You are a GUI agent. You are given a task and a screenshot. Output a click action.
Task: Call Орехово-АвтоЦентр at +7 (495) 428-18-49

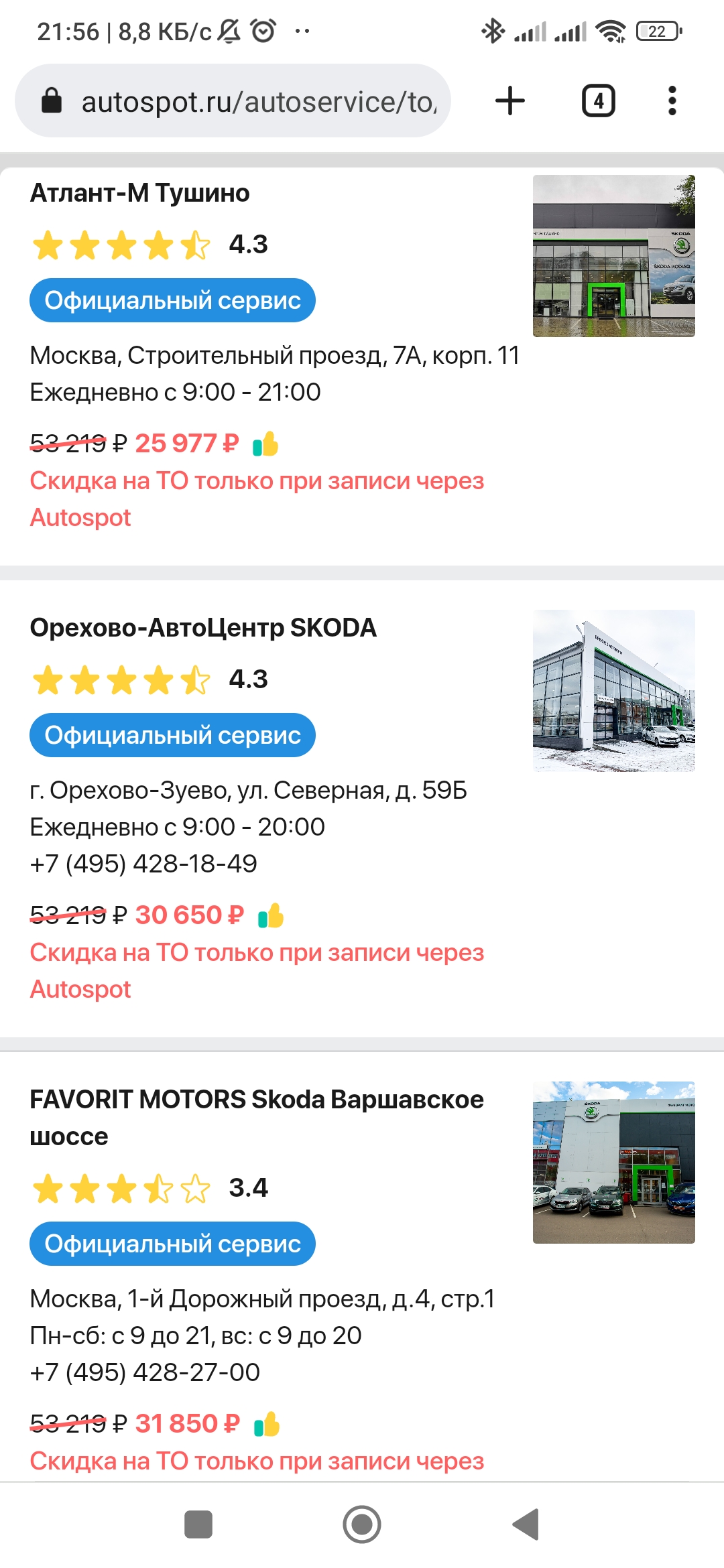[x=143, y=864]
